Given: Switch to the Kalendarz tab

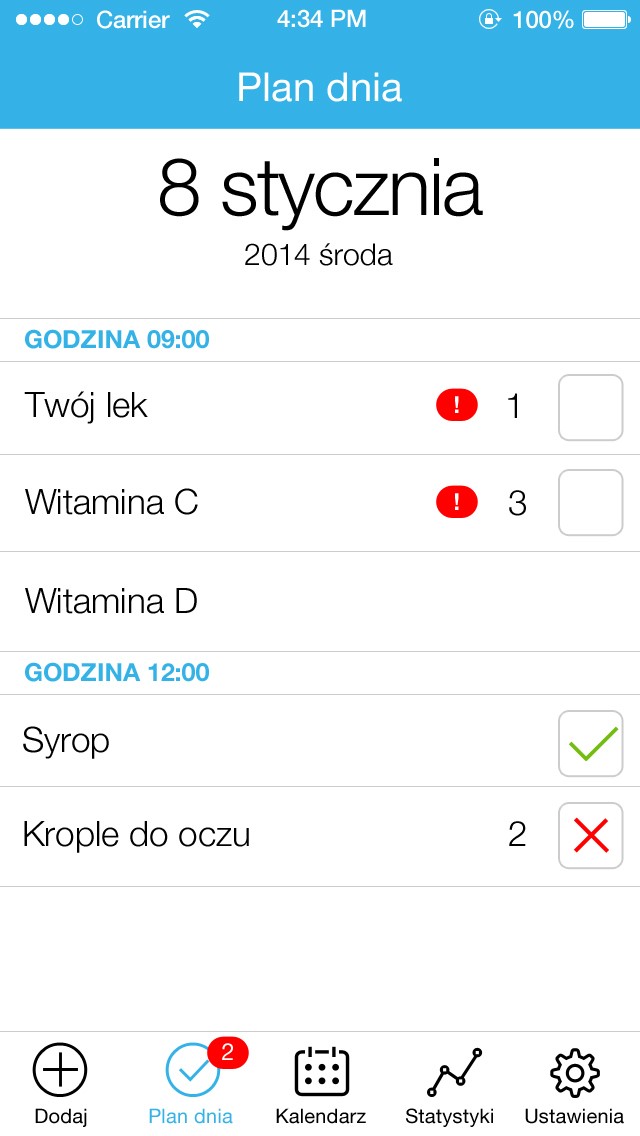Looking at the screenshot, I should (321, 1084).
